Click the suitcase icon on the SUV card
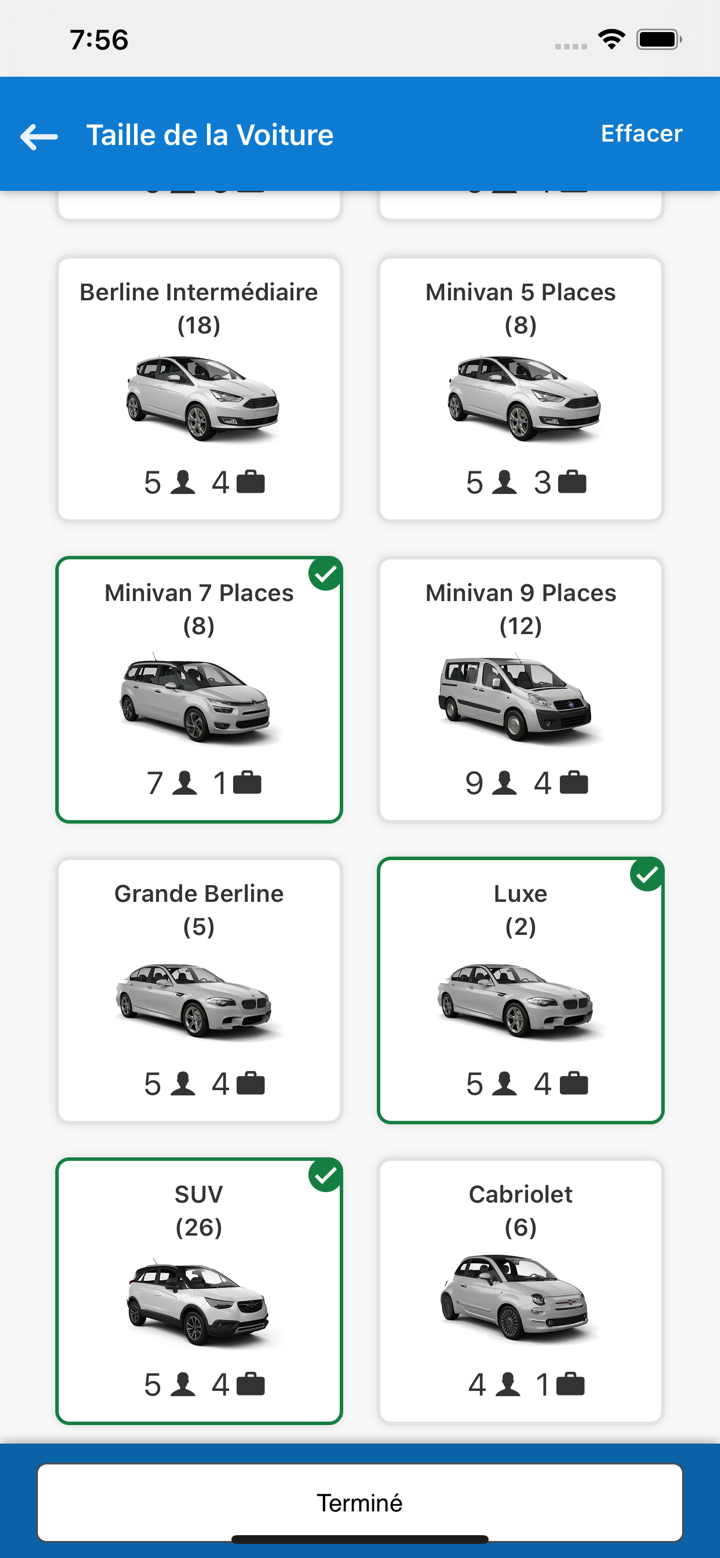 point(248,1383)
